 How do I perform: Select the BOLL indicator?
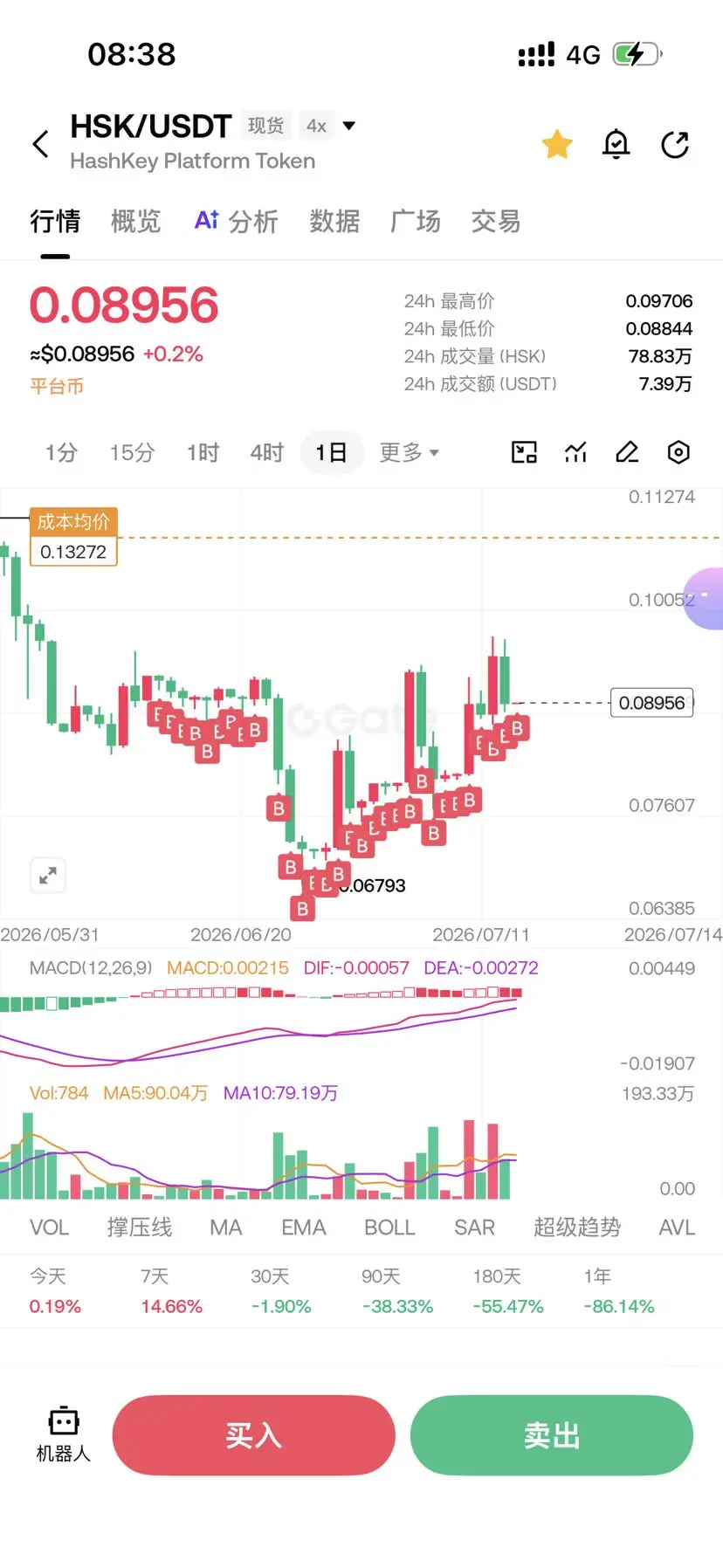tap(389, 1228)
